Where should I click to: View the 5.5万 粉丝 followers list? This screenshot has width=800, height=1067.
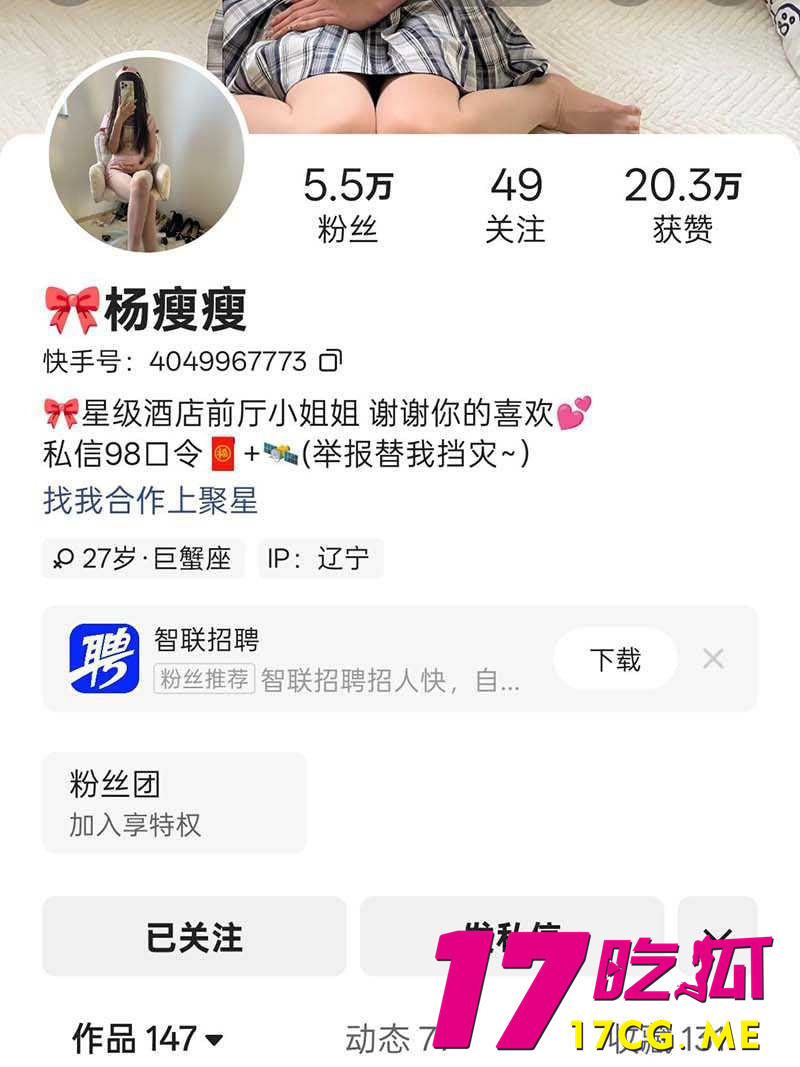(x=348, y=205)
